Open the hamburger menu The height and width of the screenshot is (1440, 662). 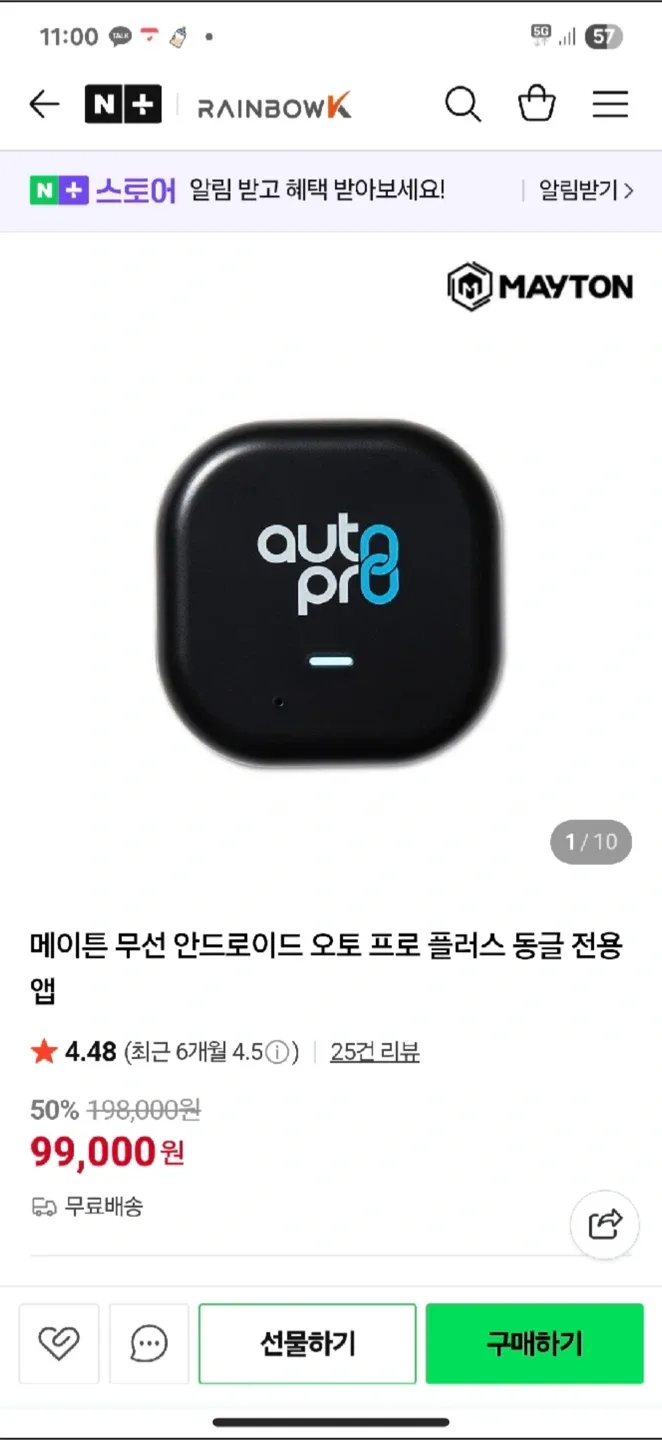[x=610, y=104]
